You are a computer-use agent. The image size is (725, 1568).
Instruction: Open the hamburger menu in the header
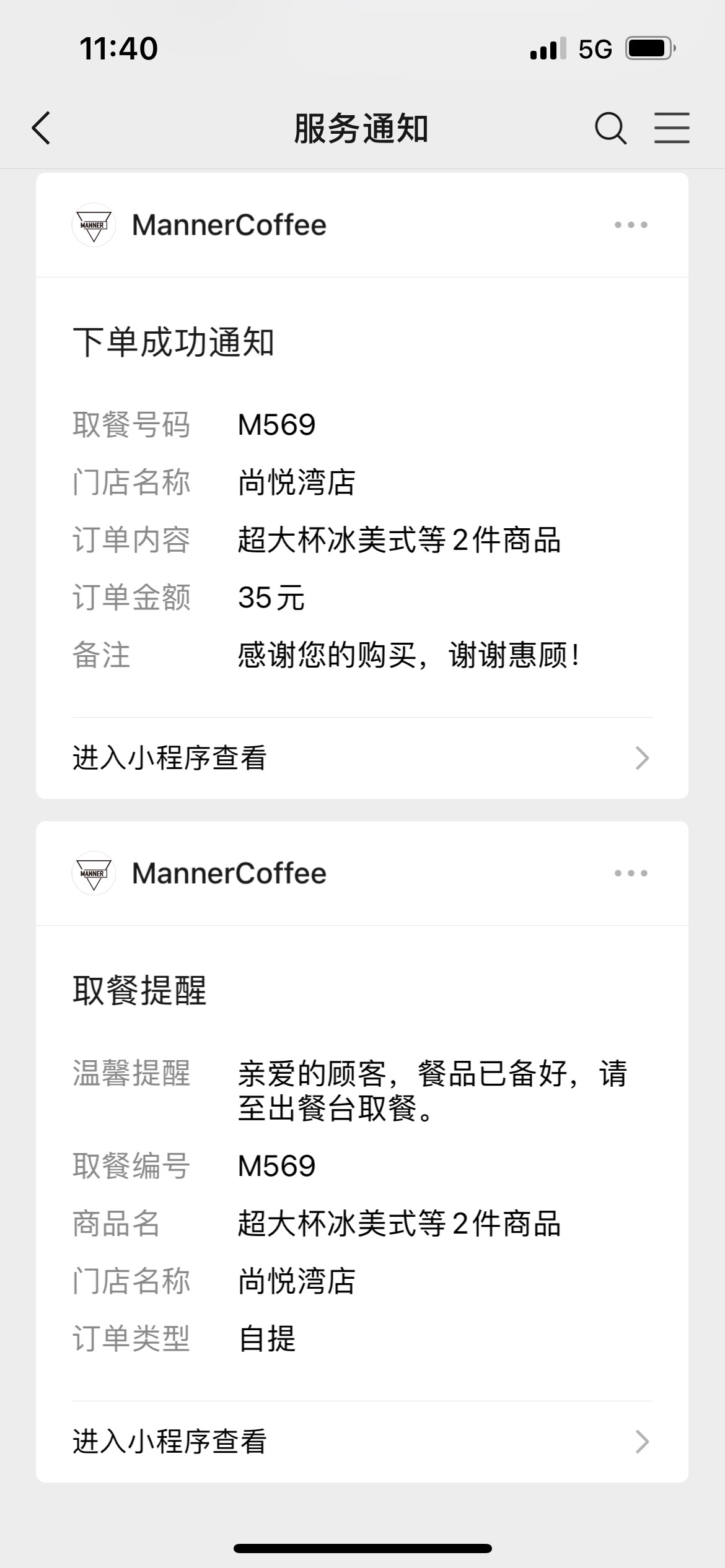click(x=672, y=128)
